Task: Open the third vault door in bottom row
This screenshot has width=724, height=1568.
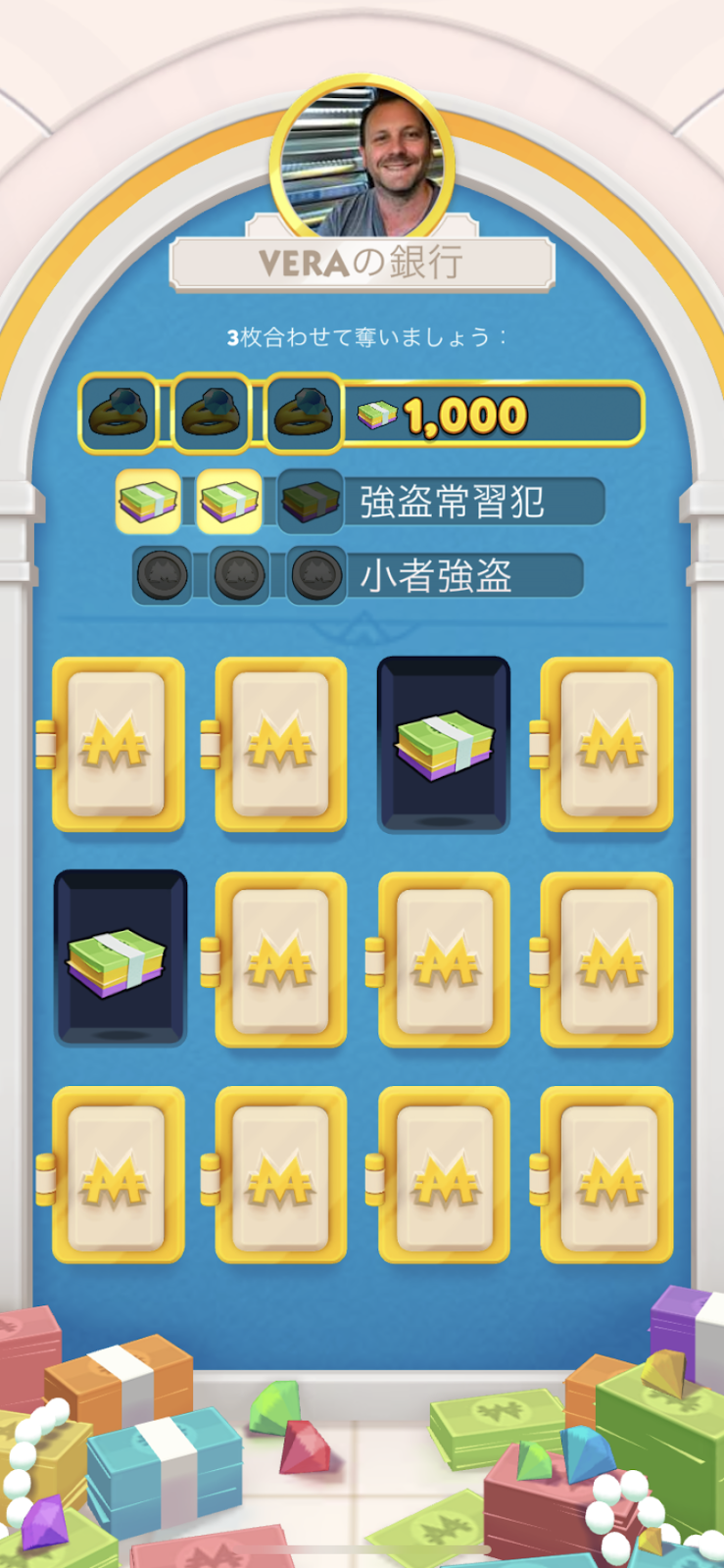Action: coord(445,1173)
